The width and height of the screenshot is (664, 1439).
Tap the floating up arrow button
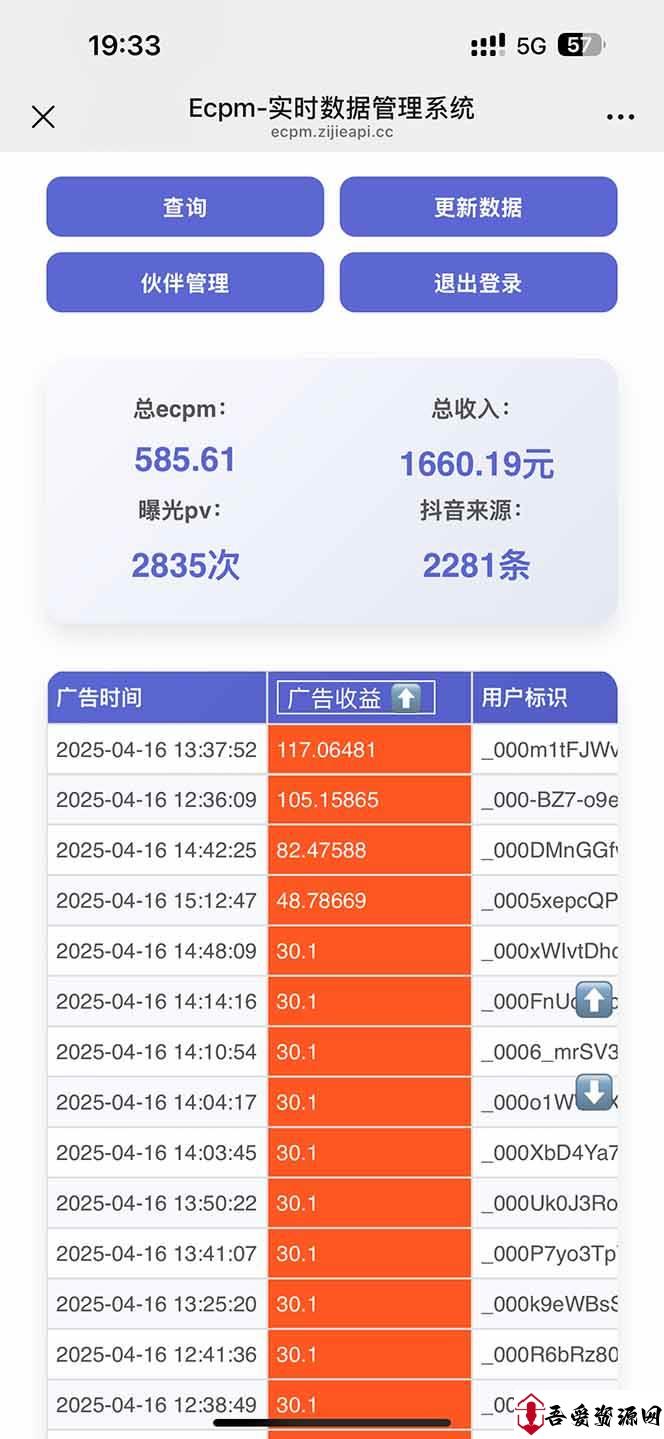[594, 1000]
